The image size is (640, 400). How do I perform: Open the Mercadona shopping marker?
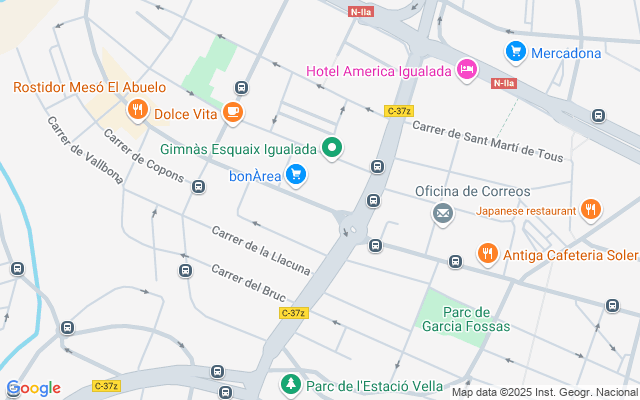tap(516, 52)
